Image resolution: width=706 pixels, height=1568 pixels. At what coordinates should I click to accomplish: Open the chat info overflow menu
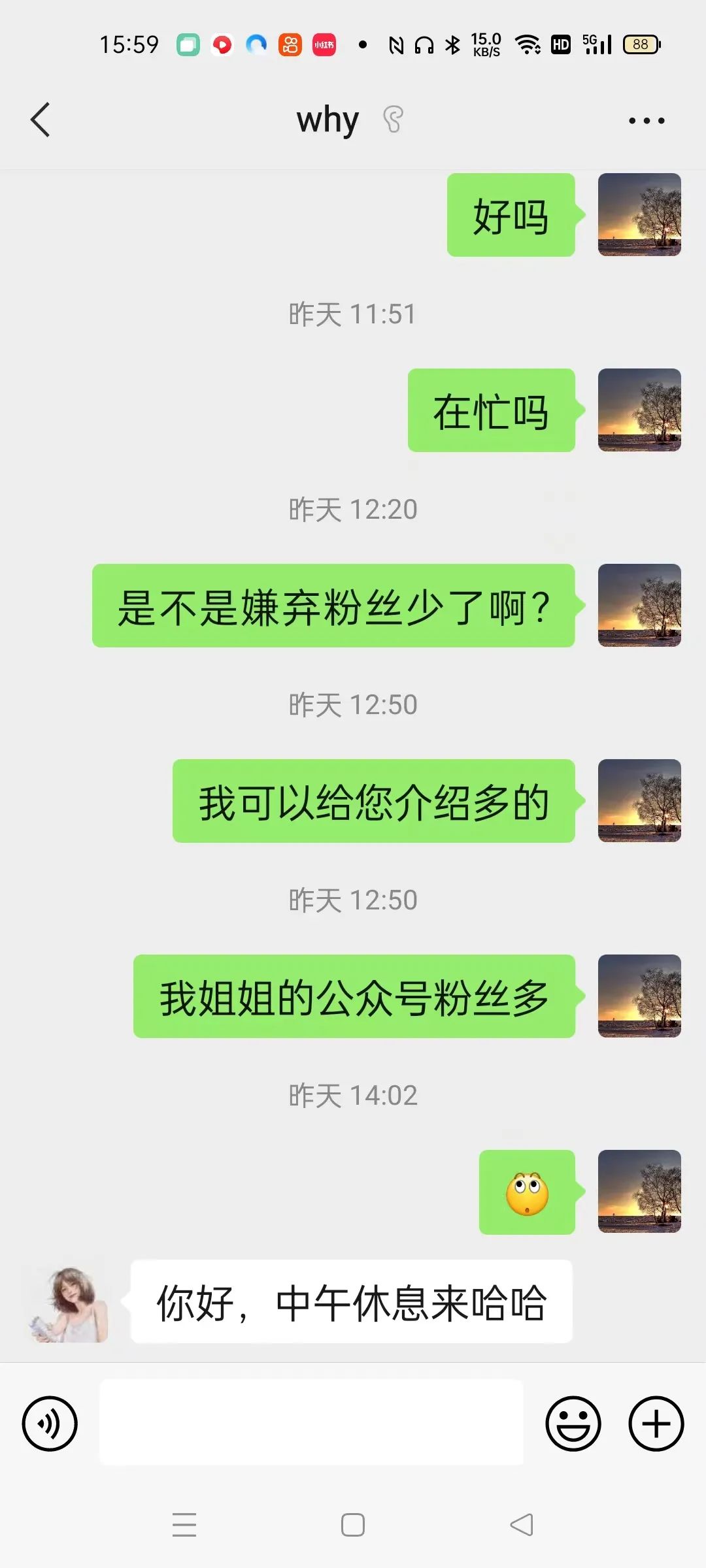tap(646, 121)
